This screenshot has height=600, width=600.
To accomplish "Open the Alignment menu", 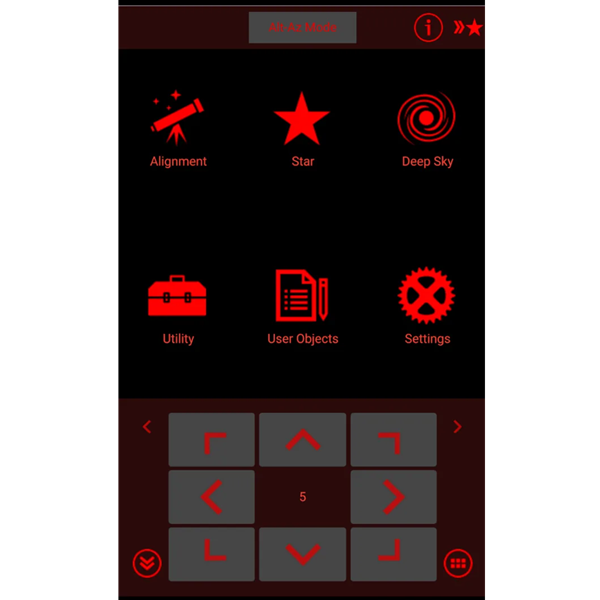I will tap(178, 130).
